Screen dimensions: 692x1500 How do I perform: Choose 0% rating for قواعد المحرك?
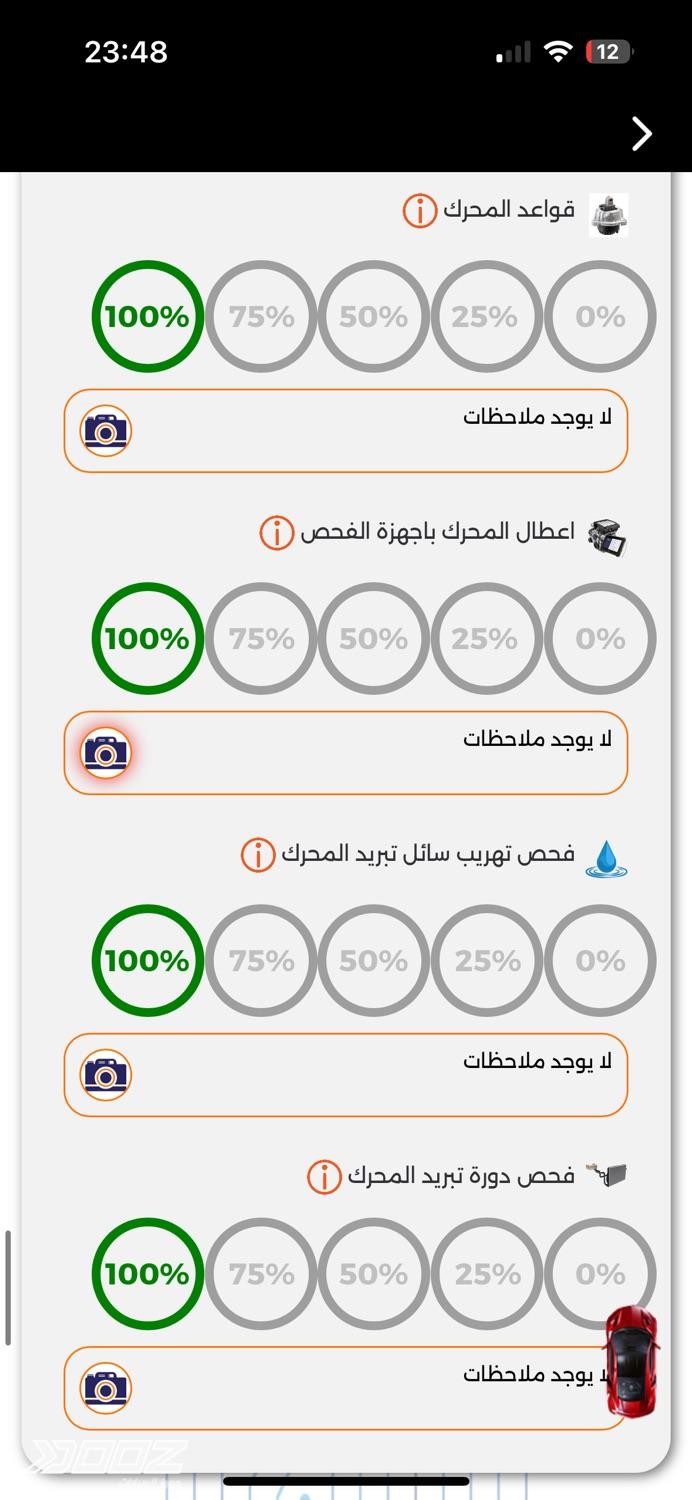(x=600, y=317)
